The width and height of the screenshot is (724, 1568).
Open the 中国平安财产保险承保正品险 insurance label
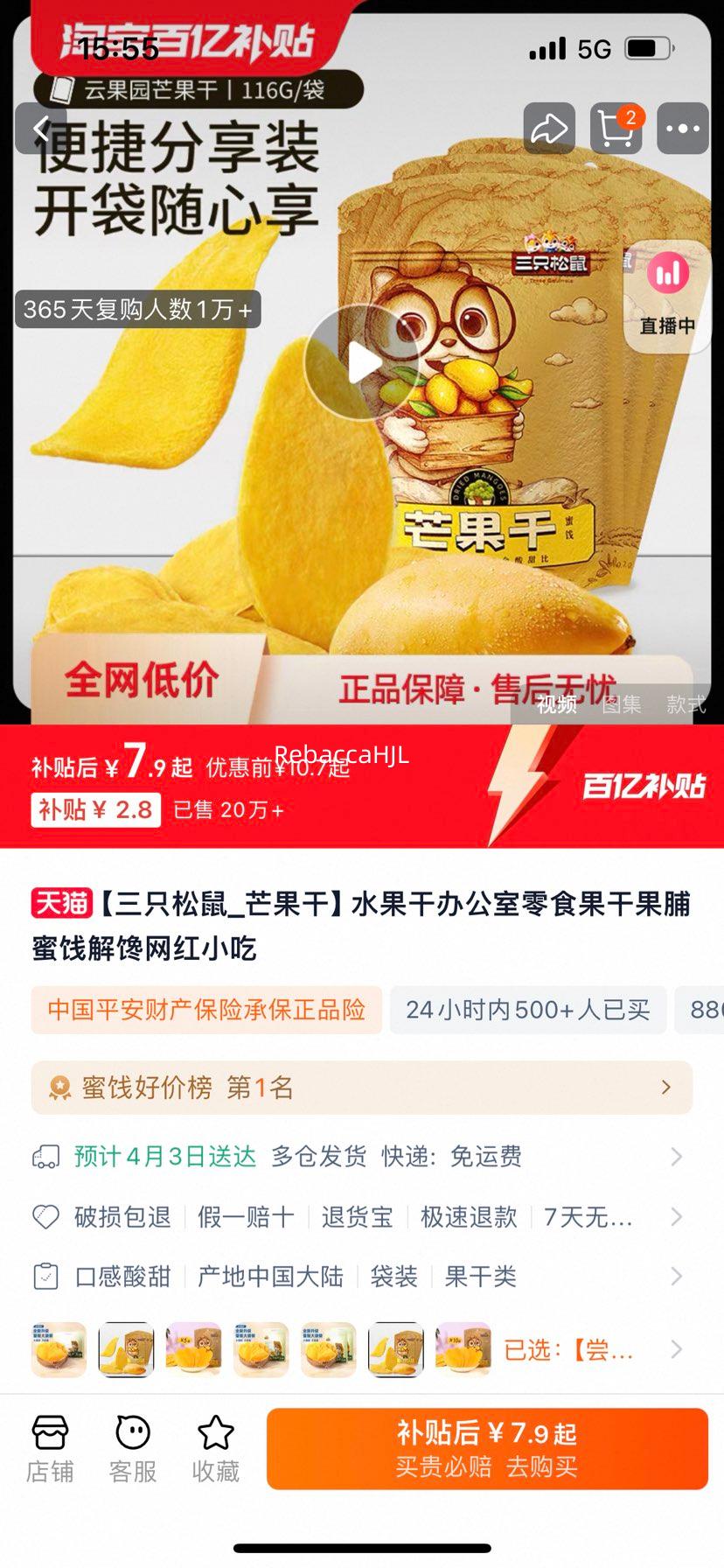206,1010
